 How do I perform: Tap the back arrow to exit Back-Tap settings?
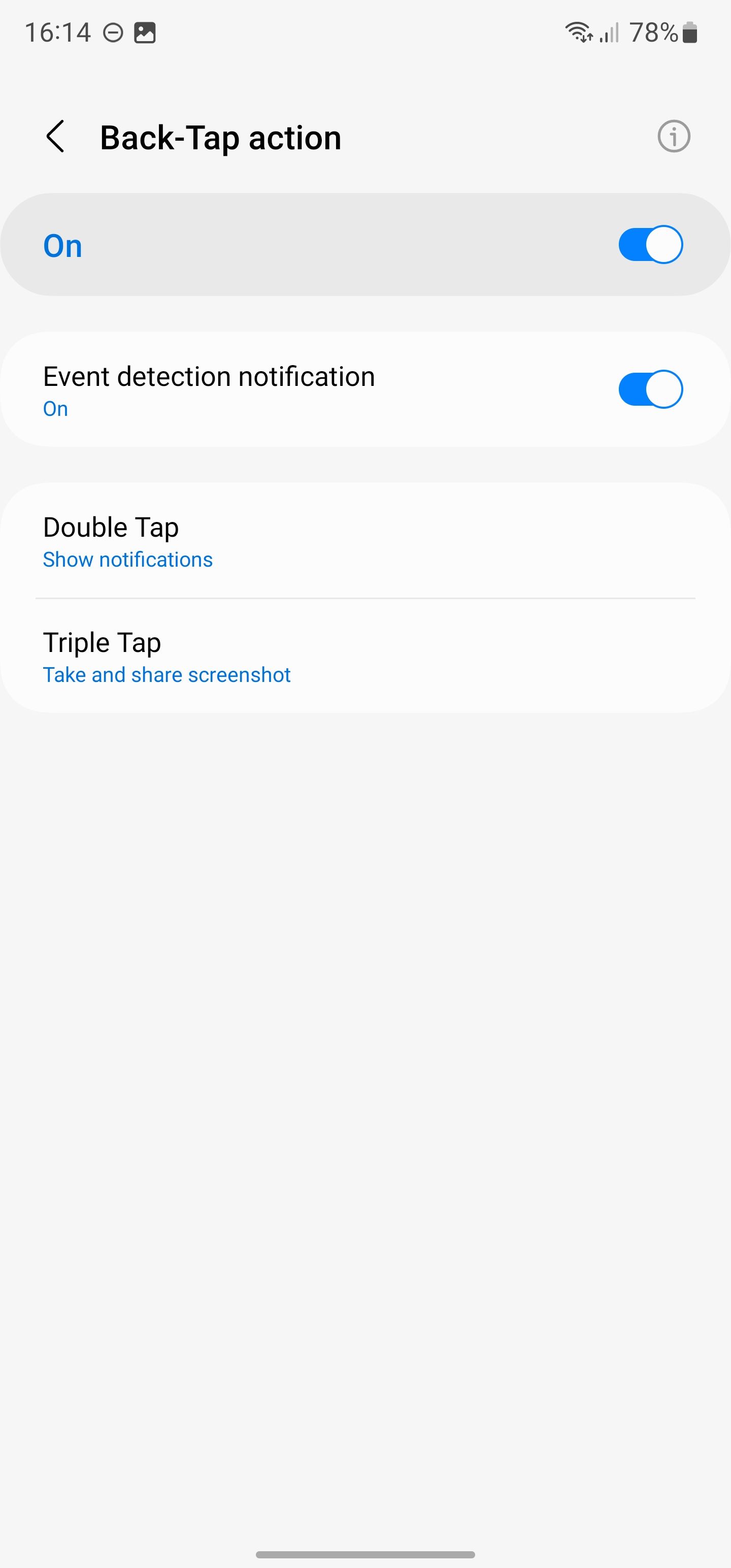(x=55, y=137)
